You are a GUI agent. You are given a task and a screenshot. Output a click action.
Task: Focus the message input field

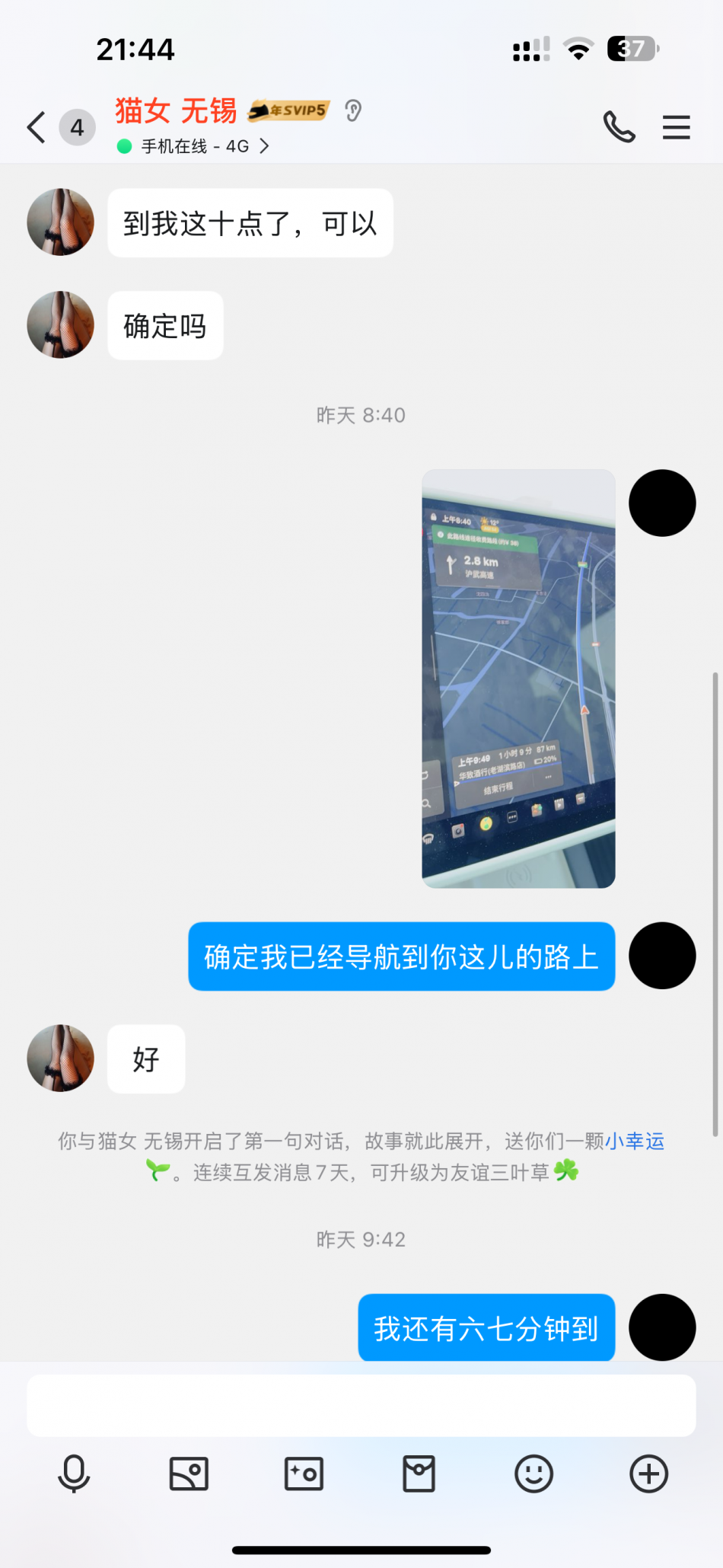point(361,1405)
